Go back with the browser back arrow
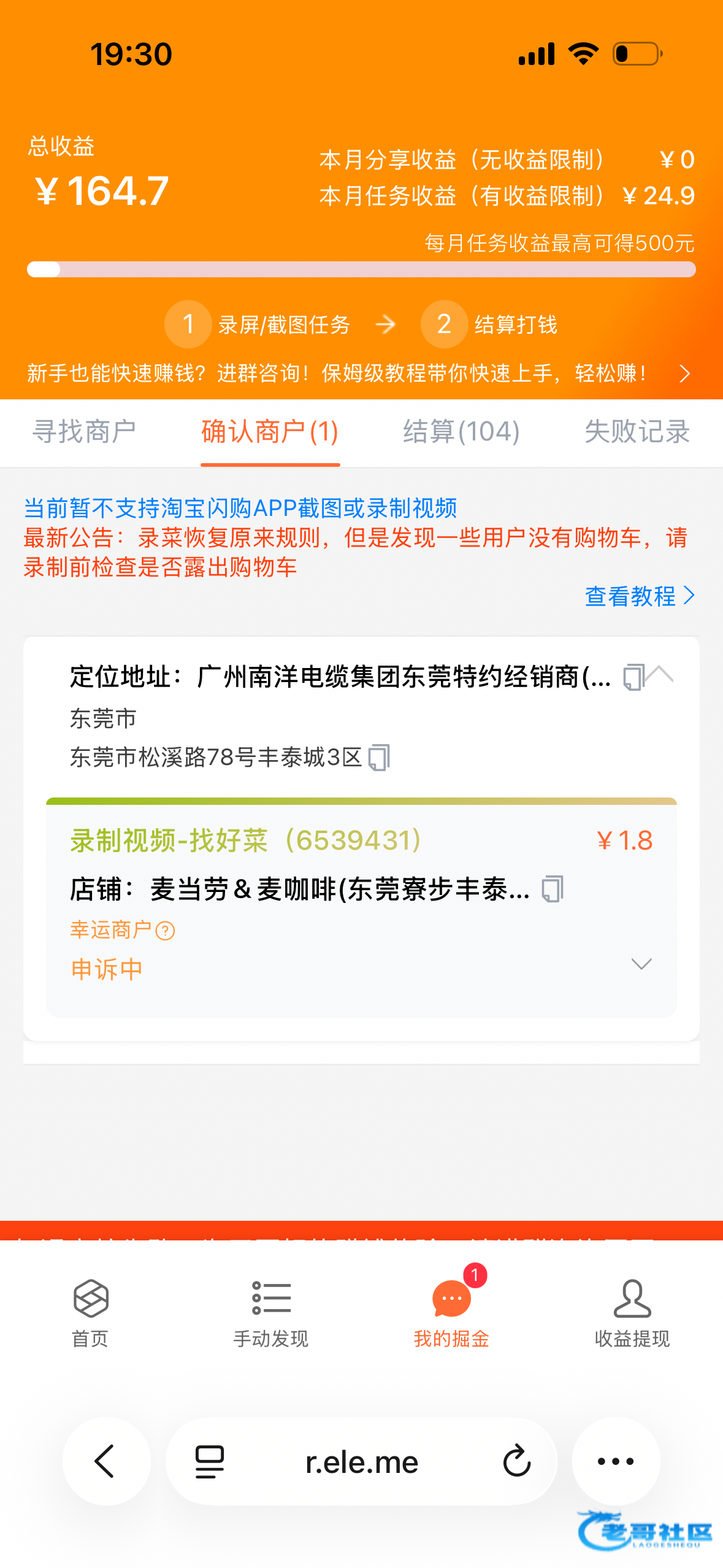The image size is (723, 1568). pyautogui.click(x=105, y=1461)
